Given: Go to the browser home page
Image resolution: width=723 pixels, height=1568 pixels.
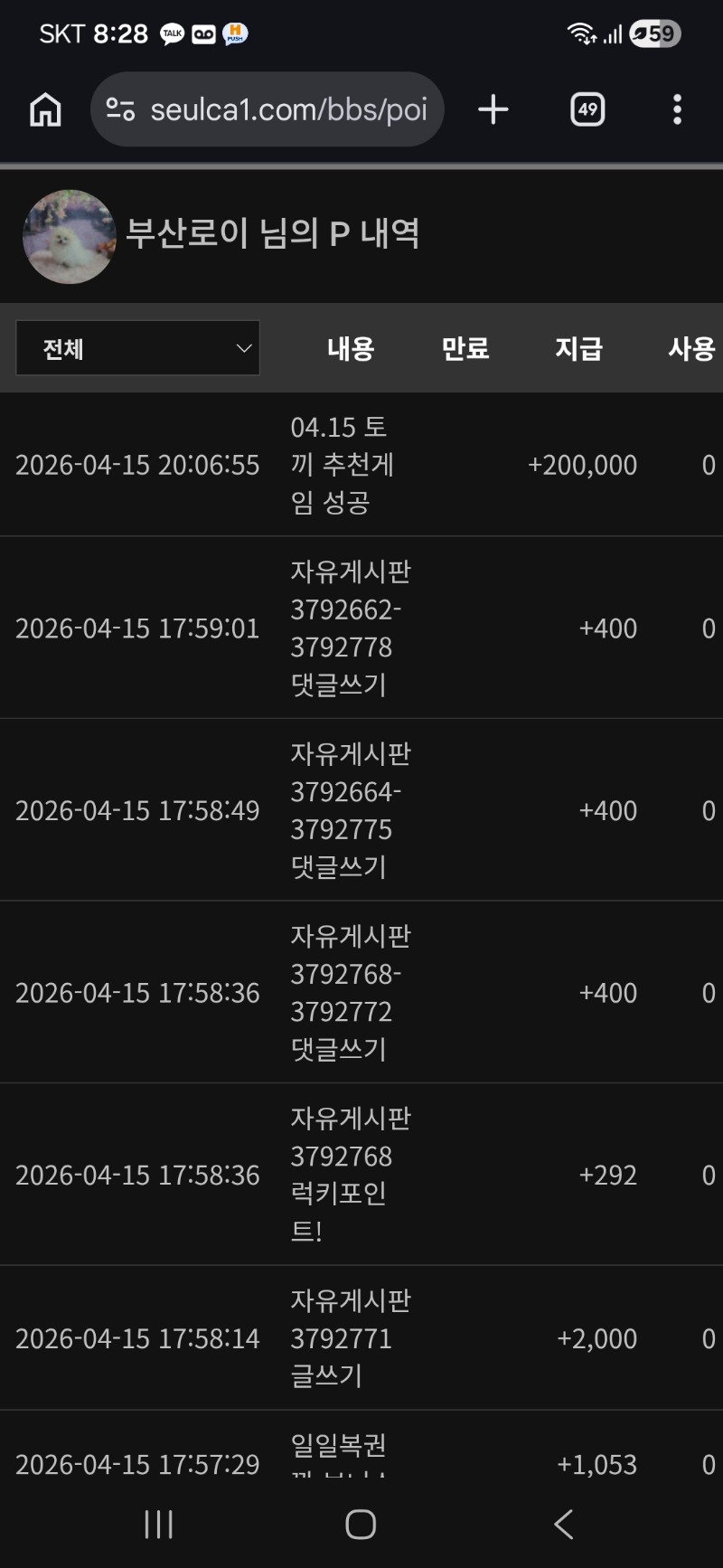Looking at the screenshot, I should (x=45, y=109).
